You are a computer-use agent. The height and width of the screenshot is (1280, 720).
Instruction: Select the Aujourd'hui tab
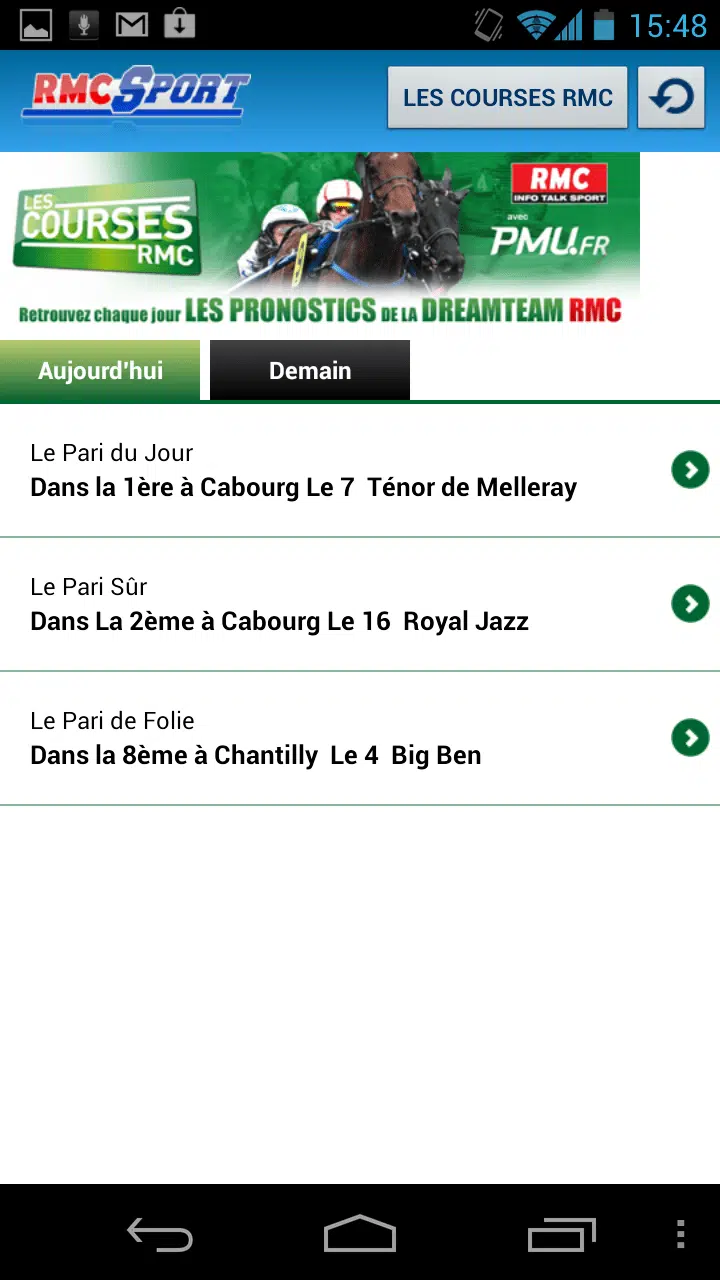coord(100,370)
